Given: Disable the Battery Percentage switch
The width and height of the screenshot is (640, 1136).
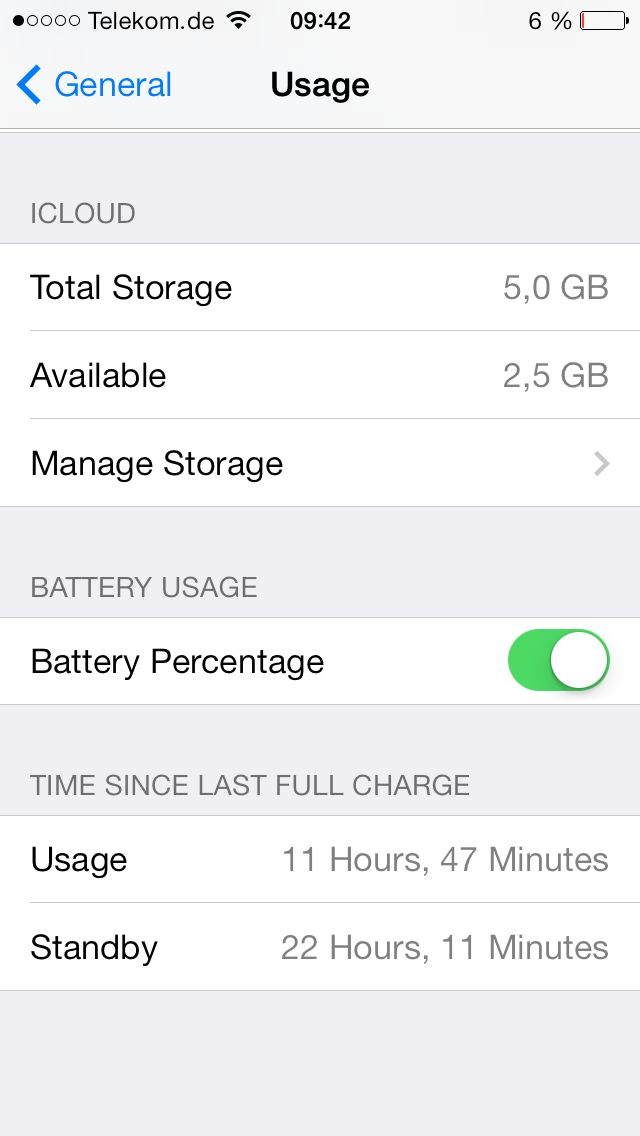Looking at the screenshot, I should pos(558,660).
